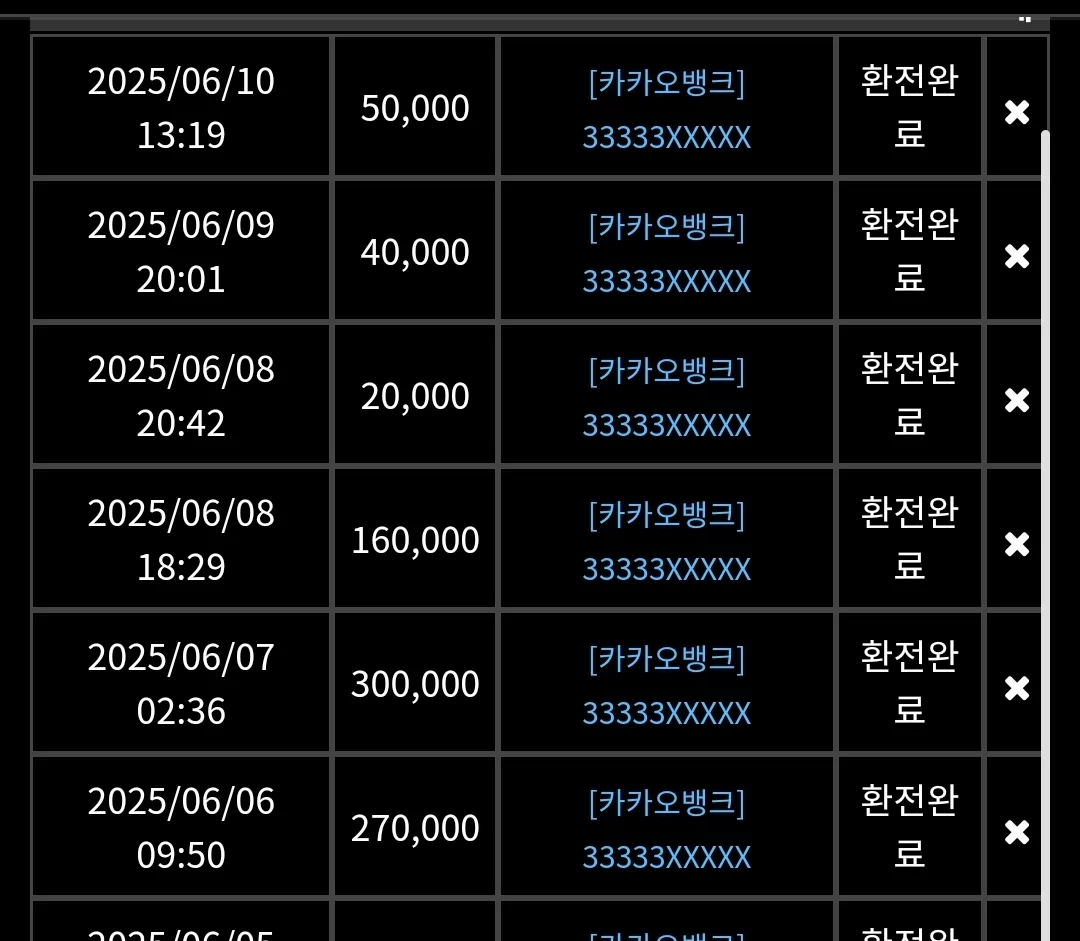Delete the 300,000 record dated 2025/06/07
The width and height of the screenshot is (1080, 941).
pyautogui.click(x=1017, y=688)
